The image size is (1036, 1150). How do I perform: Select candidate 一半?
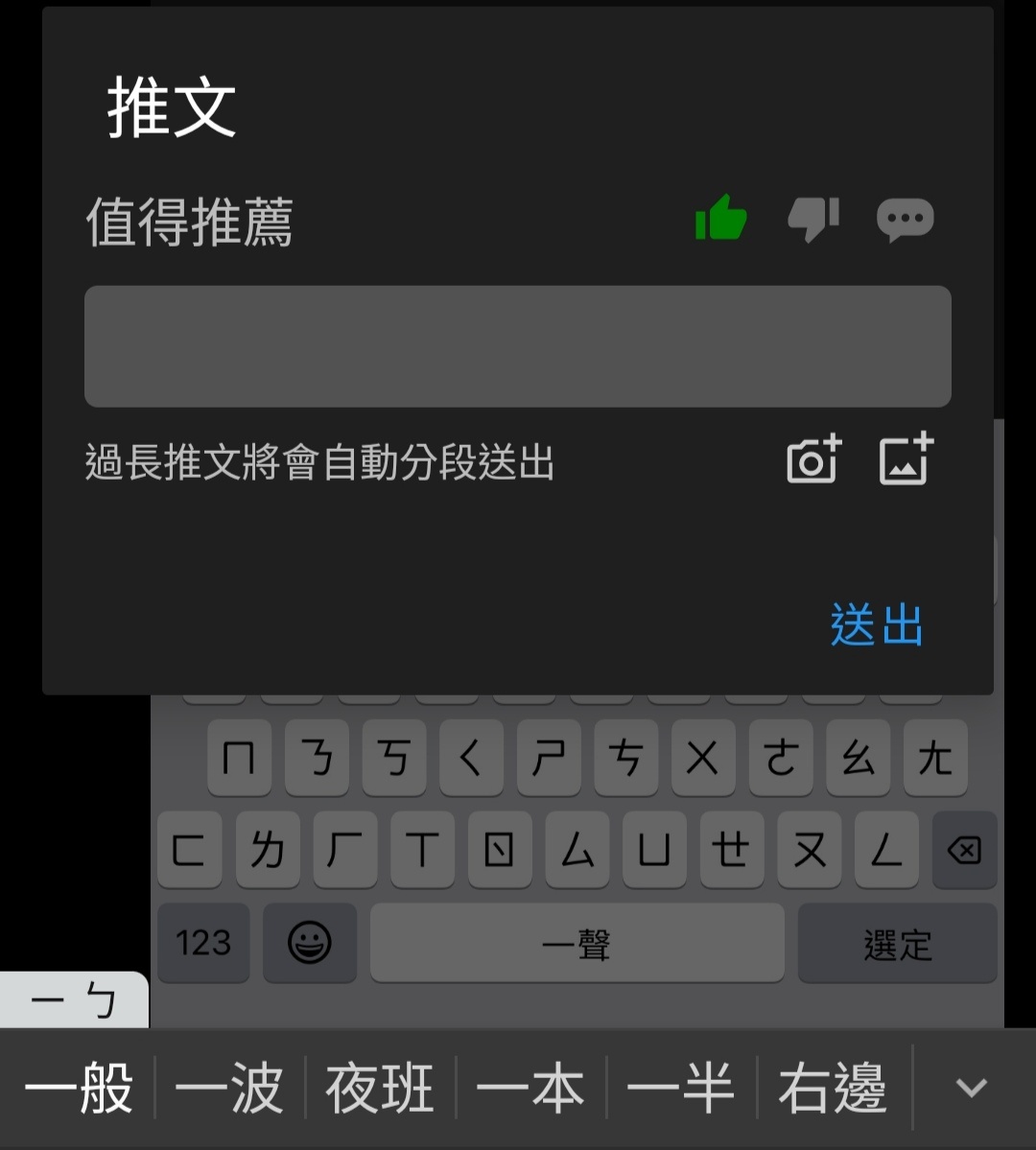(681, 1089)
